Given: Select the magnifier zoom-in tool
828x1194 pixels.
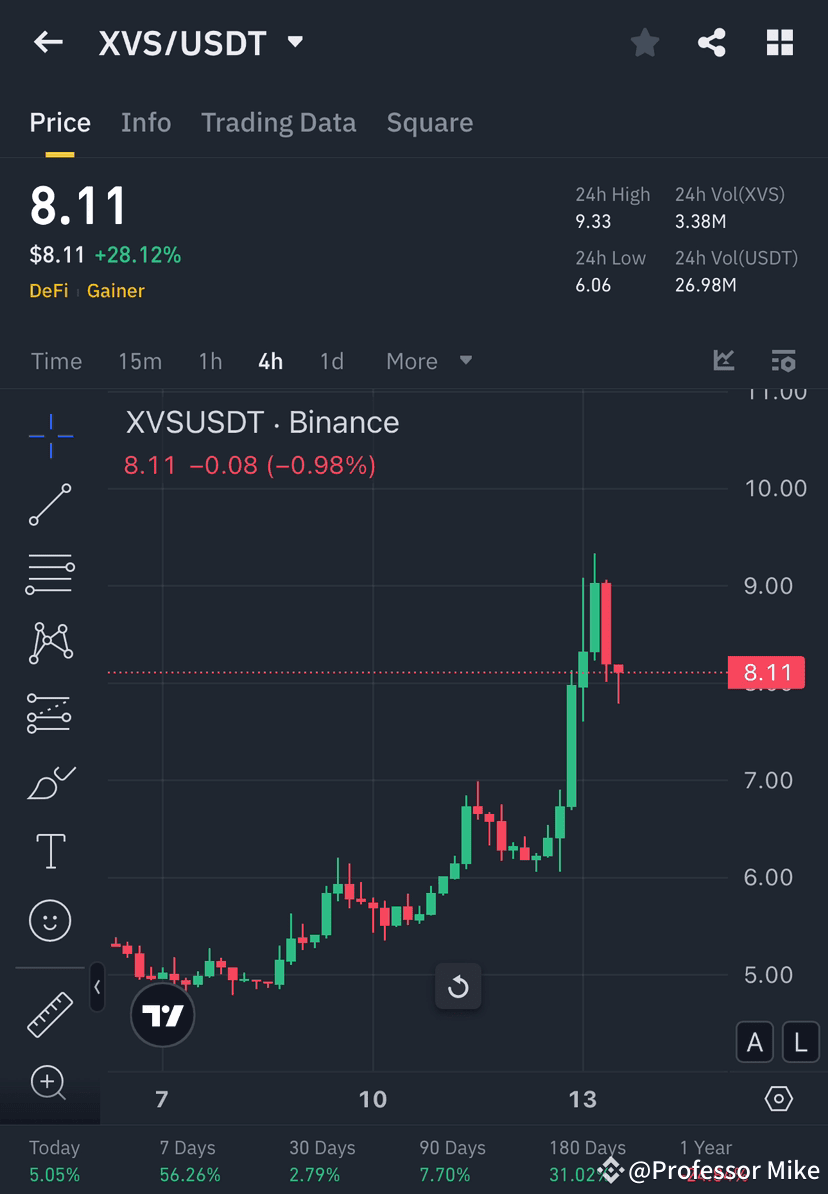Looking at the screenshot, I should pos(50,1083).
